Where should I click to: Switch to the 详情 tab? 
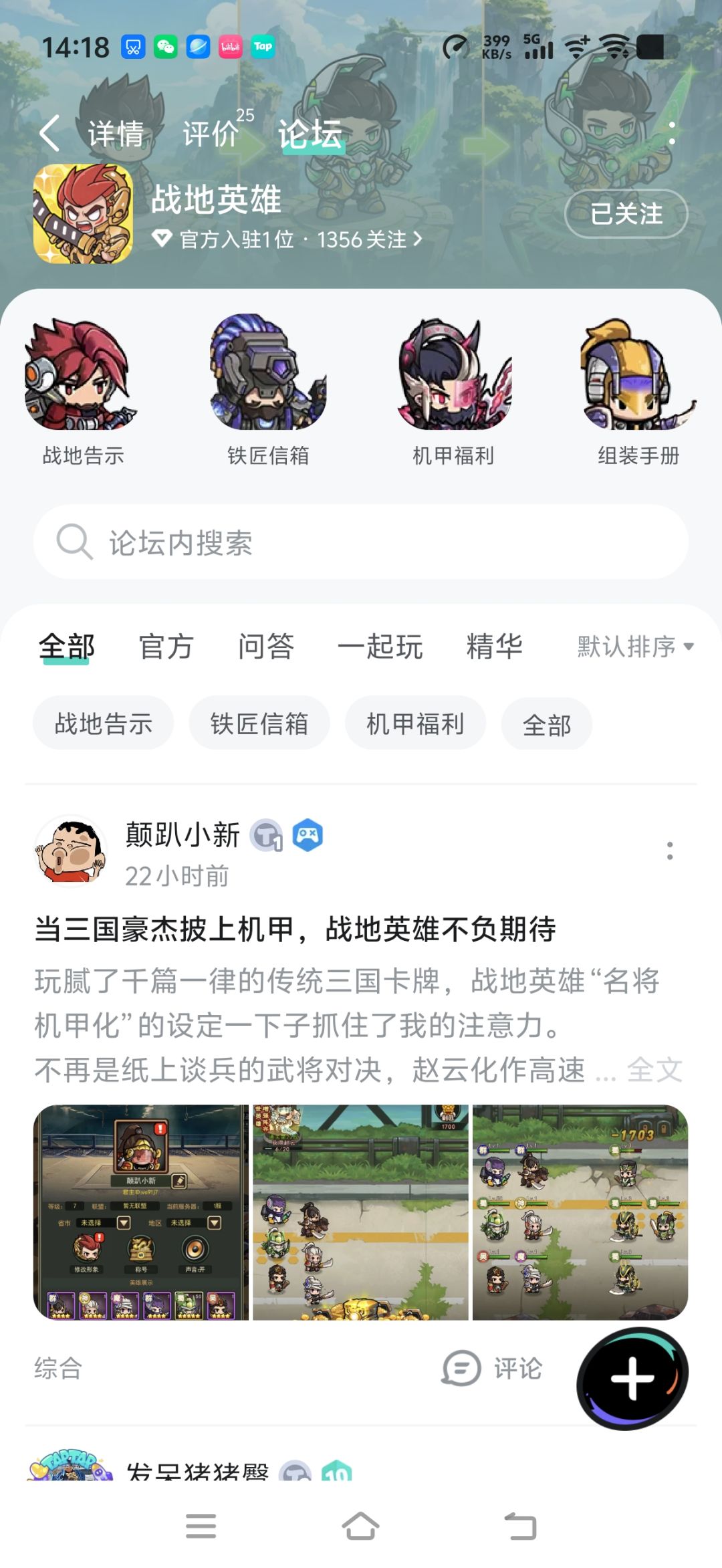[116, 134]
